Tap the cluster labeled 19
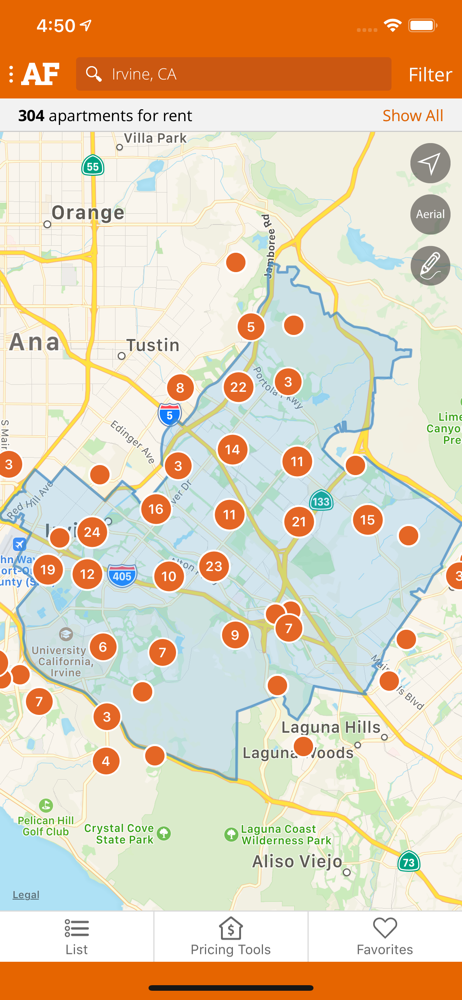This screenshot has height=1000, width=462. click(x=48, y=570)
